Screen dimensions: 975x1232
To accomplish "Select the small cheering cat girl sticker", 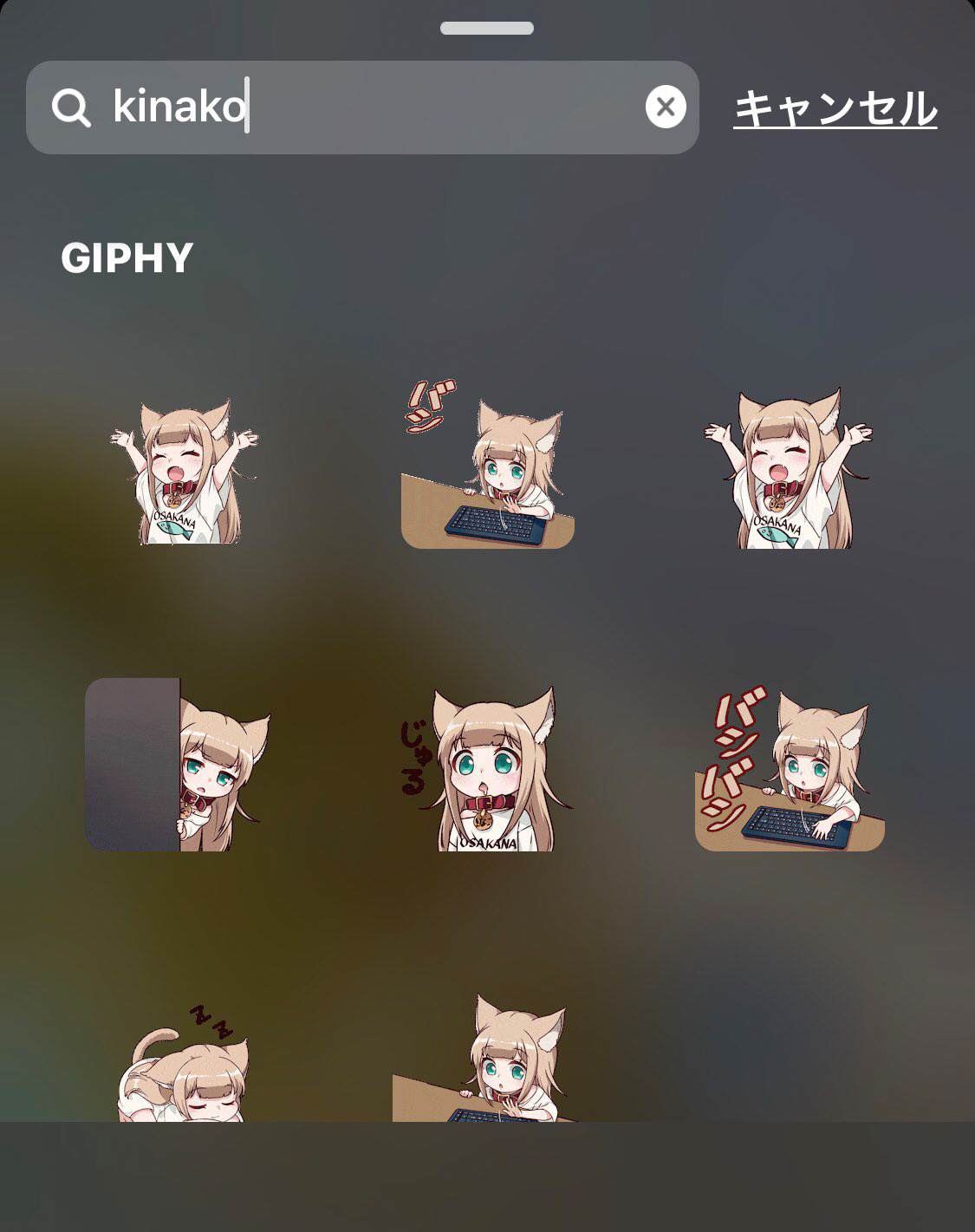I will pos(185,473).
